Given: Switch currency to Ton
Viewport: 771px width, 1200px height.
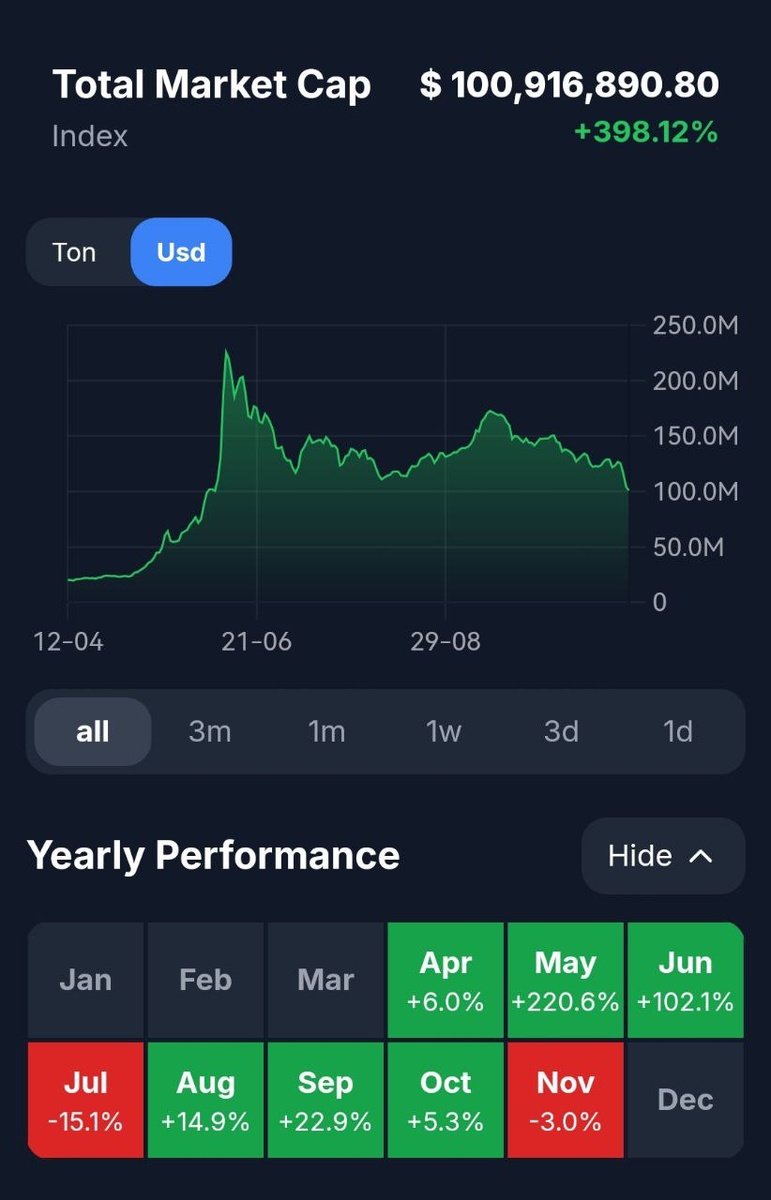Looking at the screenshot, I should [75, 252].
